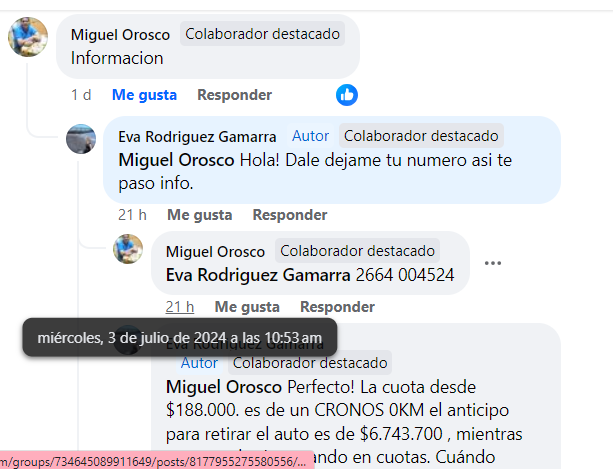Reply to Miguel Orosco's "Informacion" comment
Image resolution: width=613 pixels, height=469 pixels.
(x=234, y=95)
